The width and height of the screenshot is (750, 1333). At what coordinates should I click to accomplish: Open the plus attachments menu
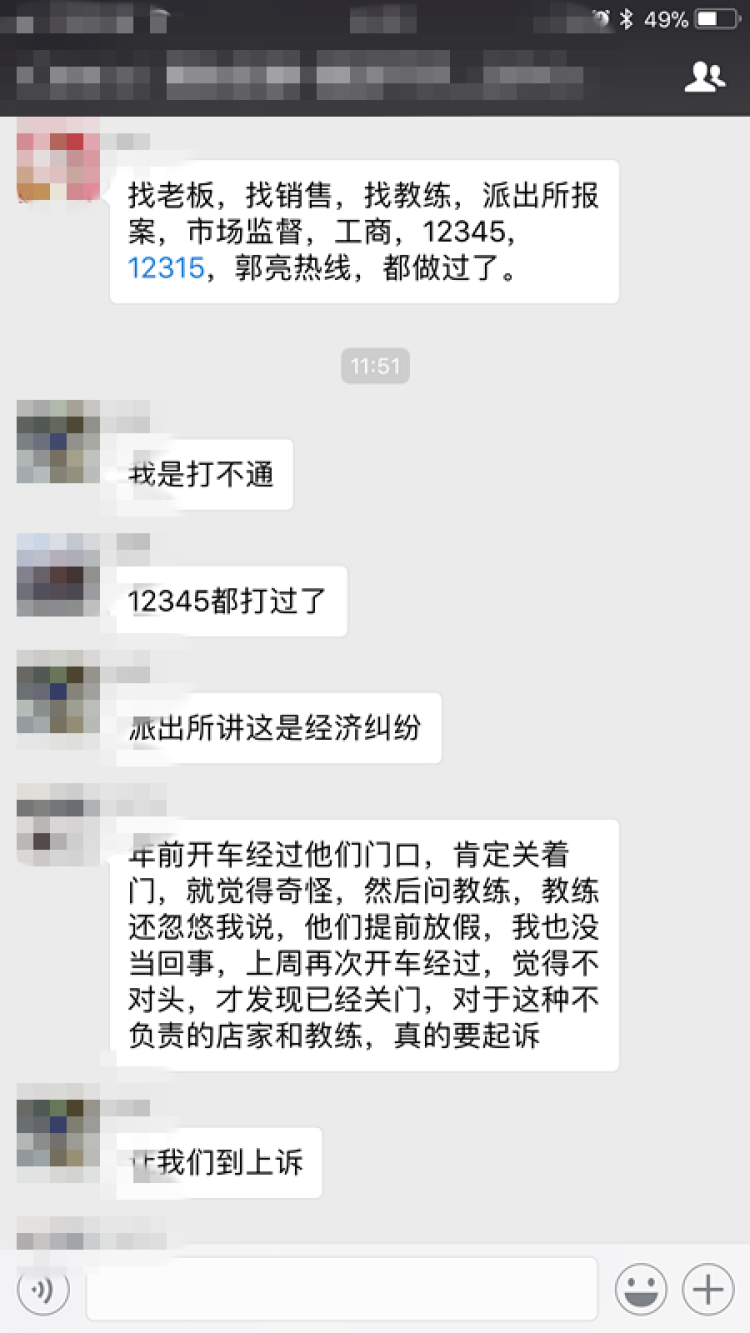(708, 1290)
